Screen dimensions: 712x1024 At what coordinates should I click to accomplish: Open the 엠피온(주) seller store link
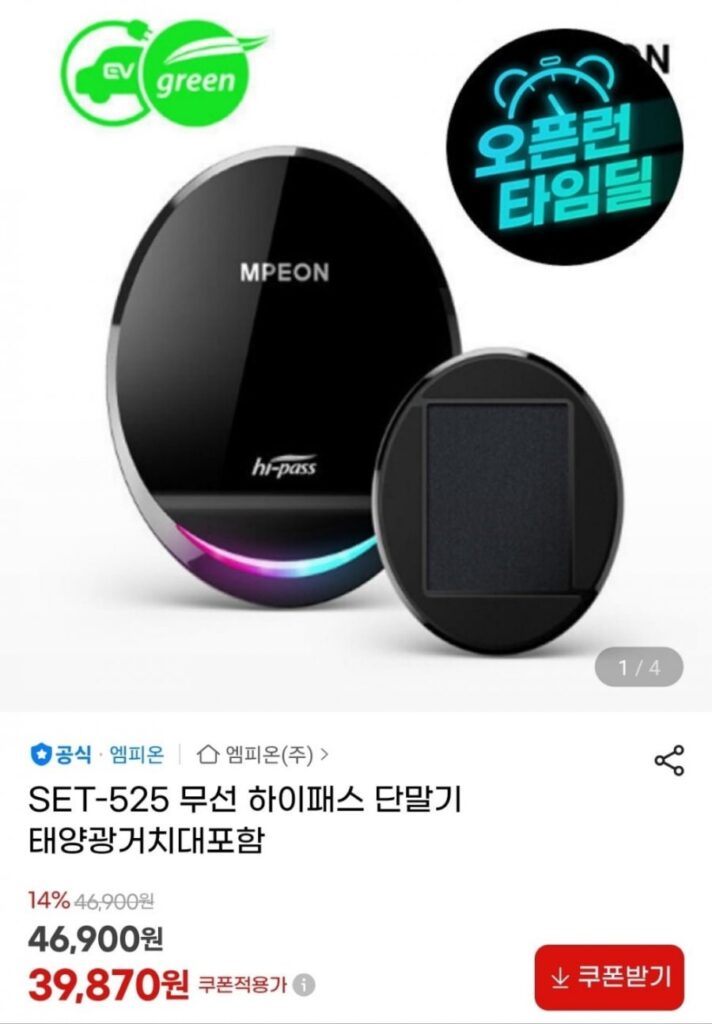[263, 753]
